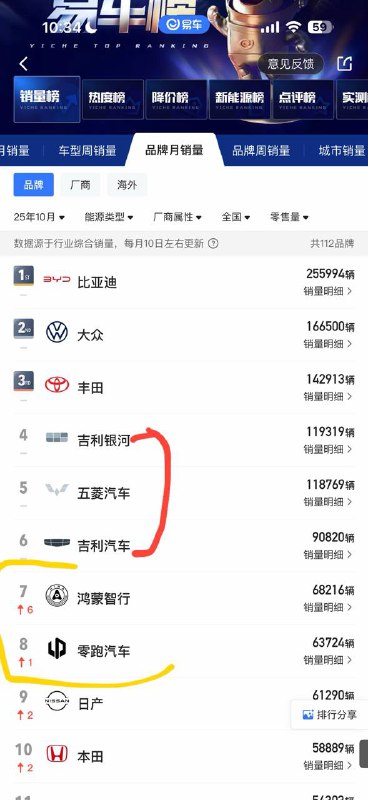Open the 新能源榜 ranking

tap(239, 99)
